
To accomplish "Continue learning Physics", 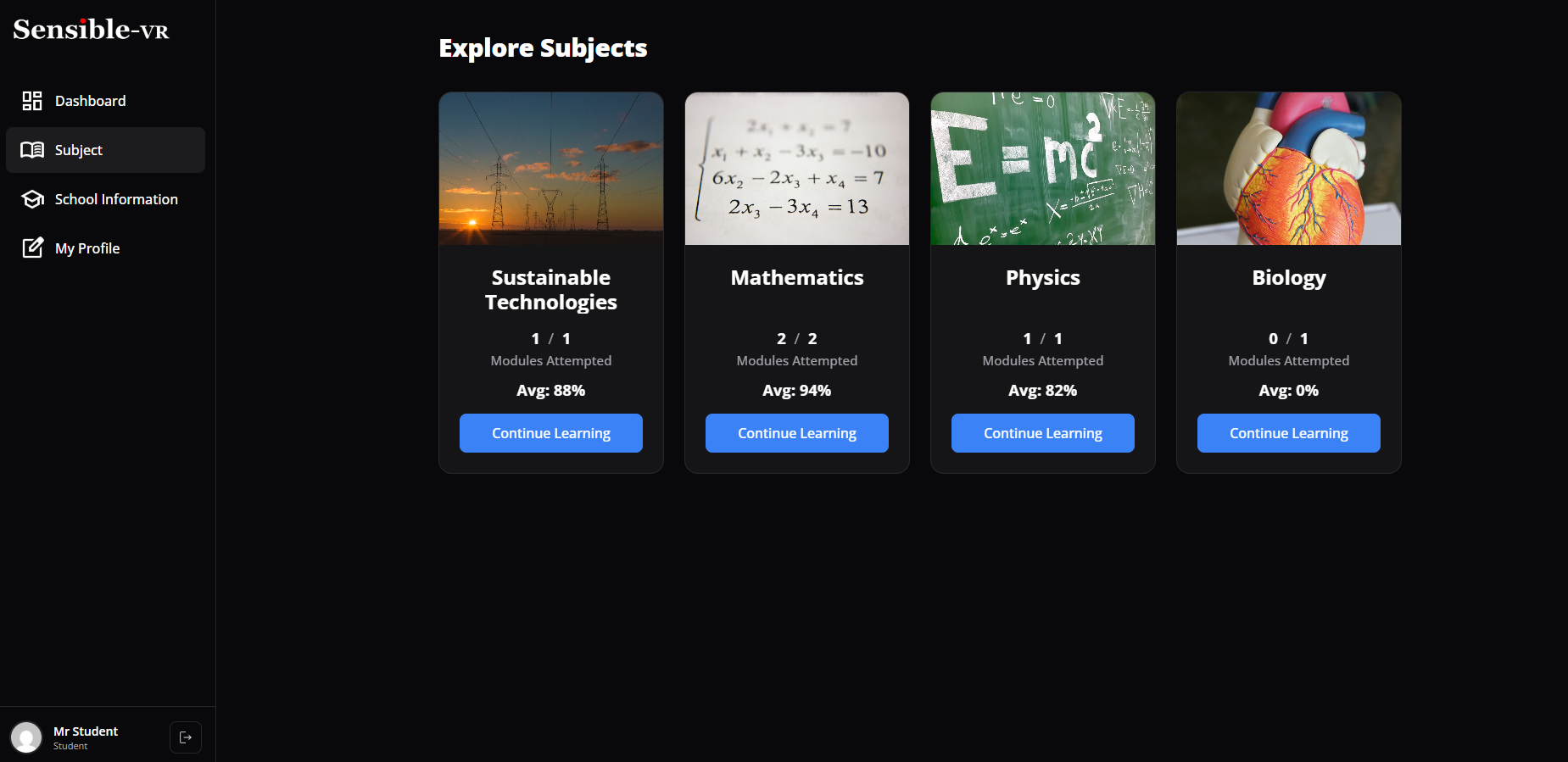I will click(x=1043, y=433).
